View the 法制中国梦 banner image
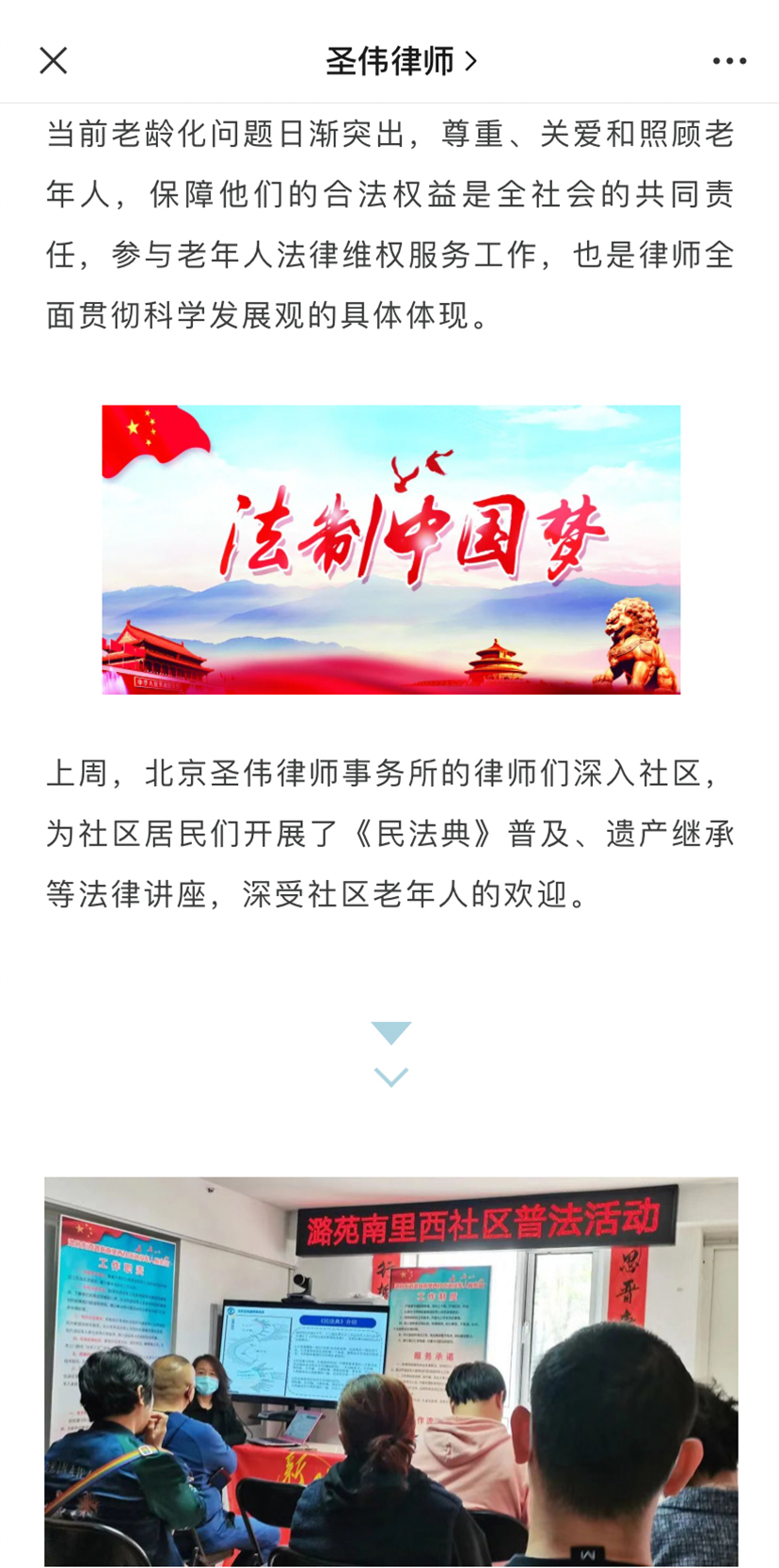 (390, 550)
